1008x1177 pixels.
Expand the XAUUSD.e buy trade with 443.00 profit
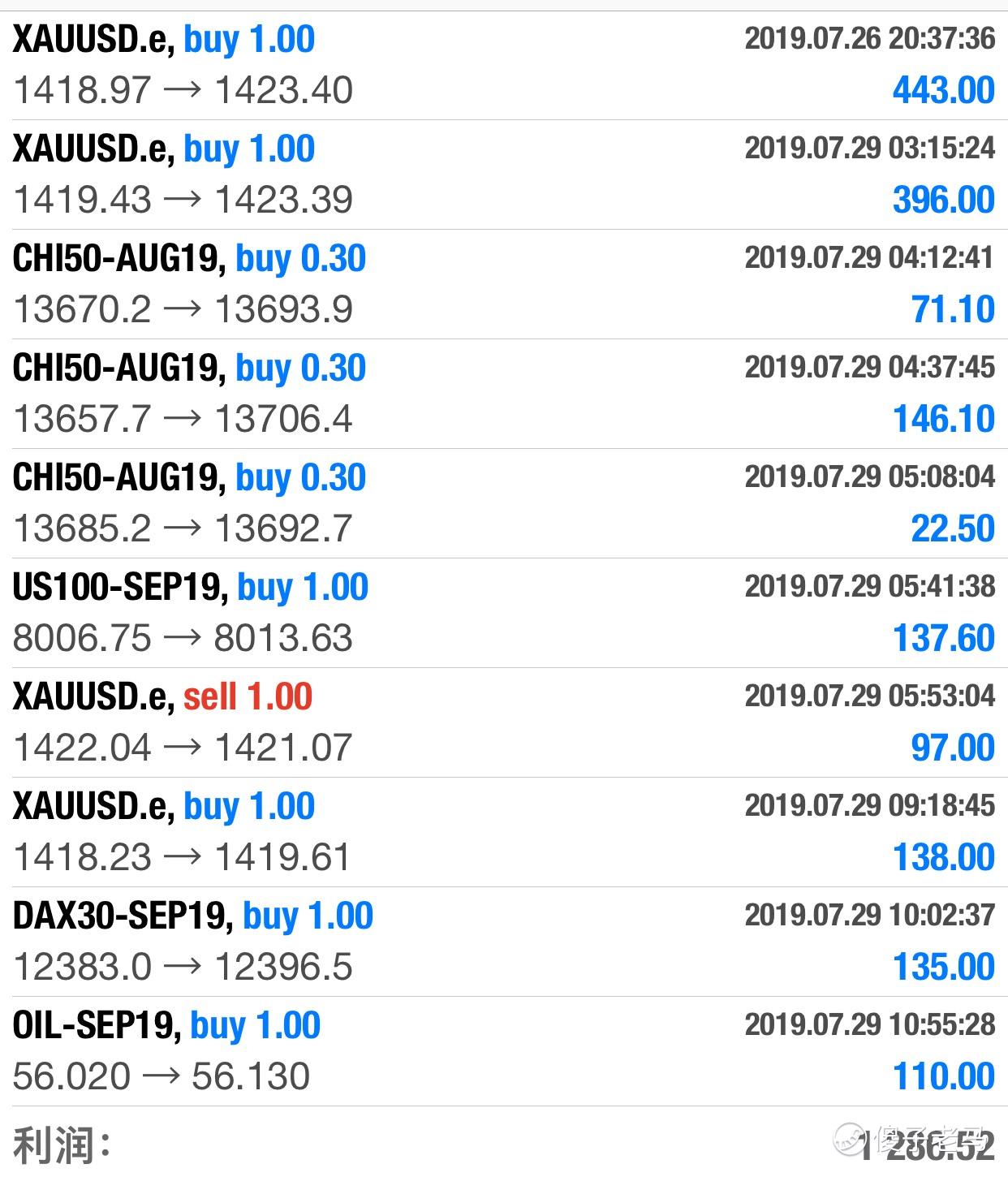(x=503, y=65)
